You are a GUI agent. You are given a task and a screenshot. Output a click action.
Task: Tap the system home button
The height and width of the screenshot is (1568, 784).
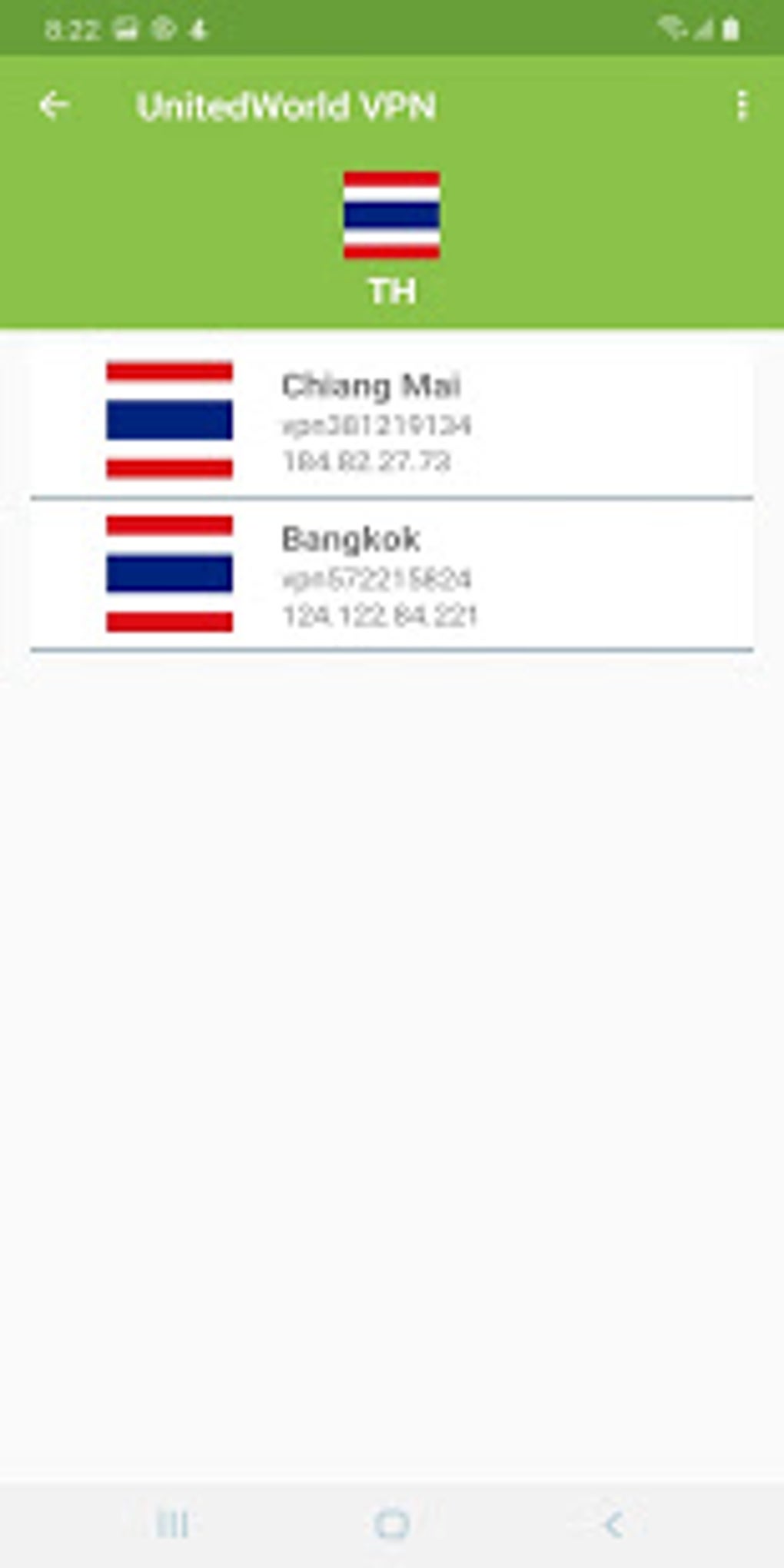coord(391,1524)
